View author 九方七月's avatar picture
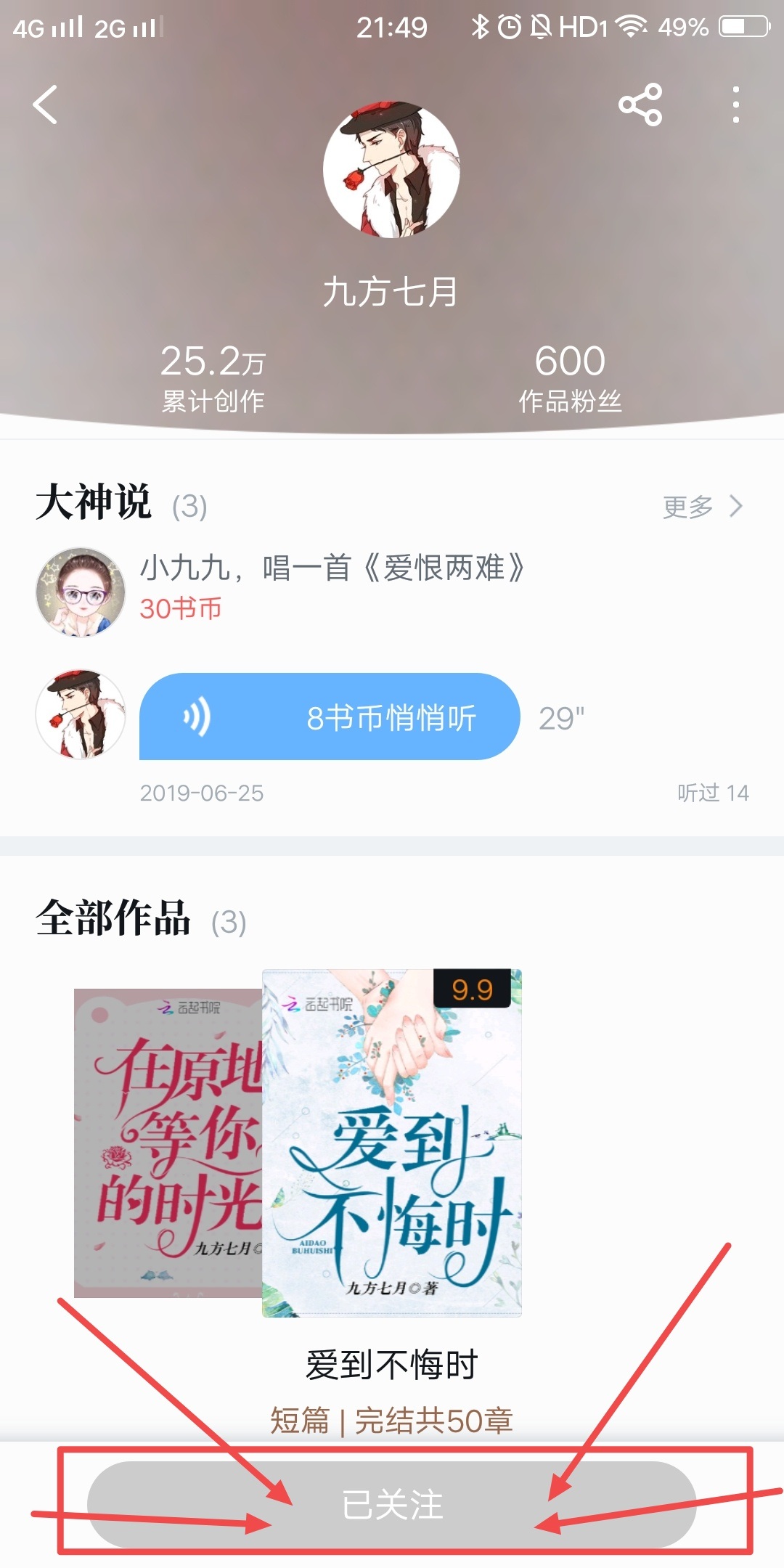Screen dimensions: 784x1568 (x=391, y=170)
